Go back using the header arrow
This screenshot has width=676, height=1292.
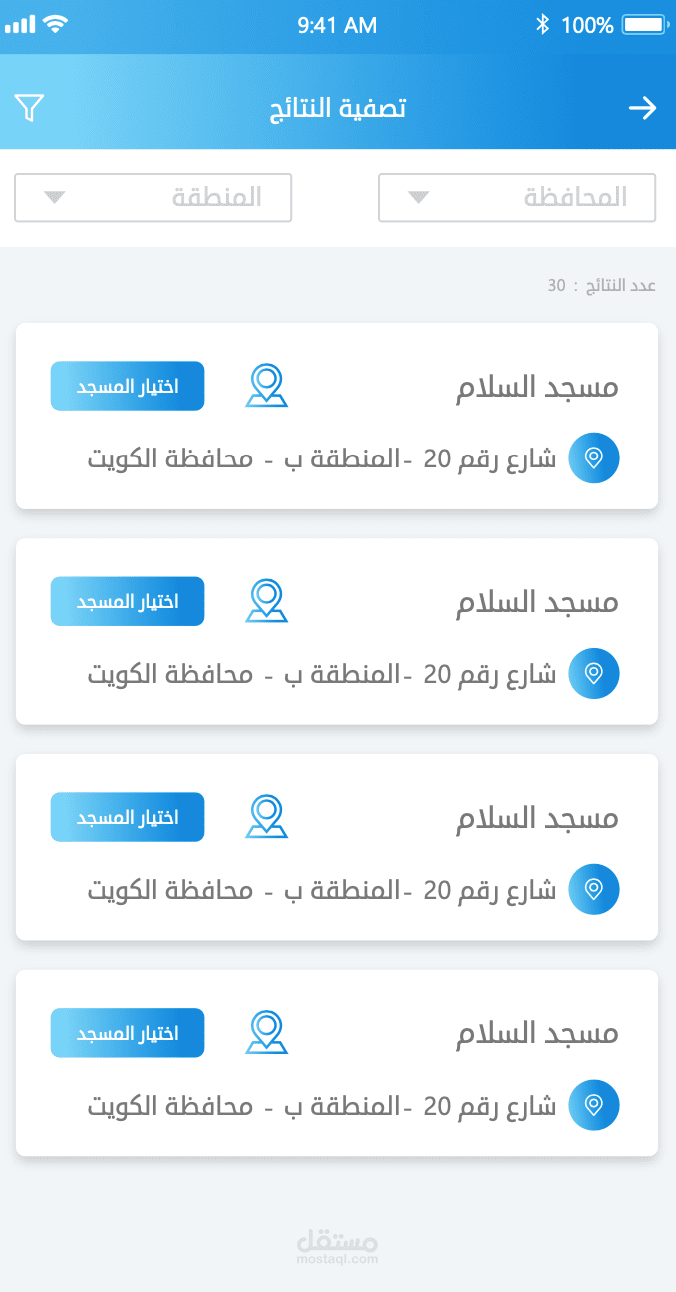[x=642, y=108]
